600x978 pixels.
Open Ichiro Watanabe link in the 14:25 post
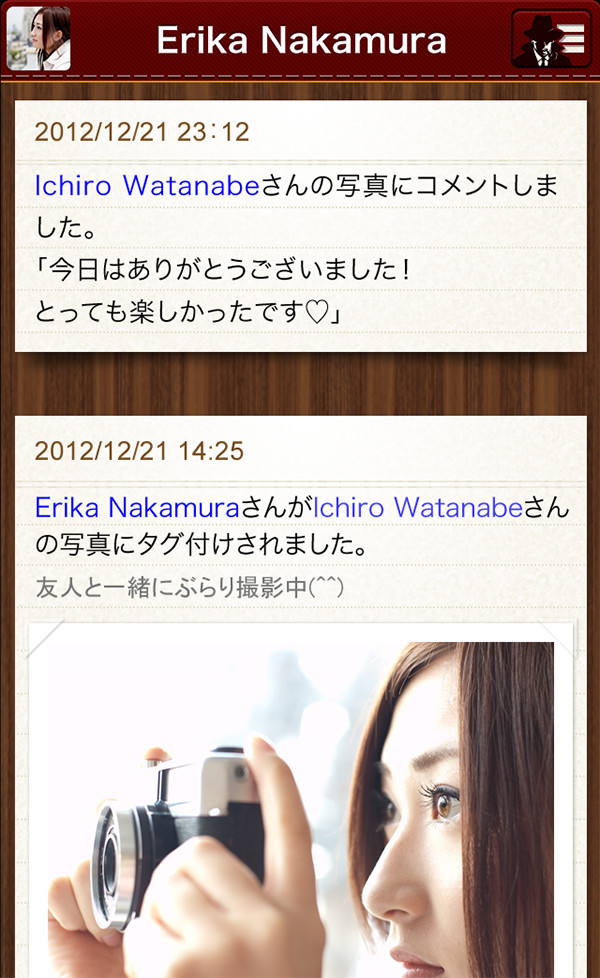click(418, 508)
